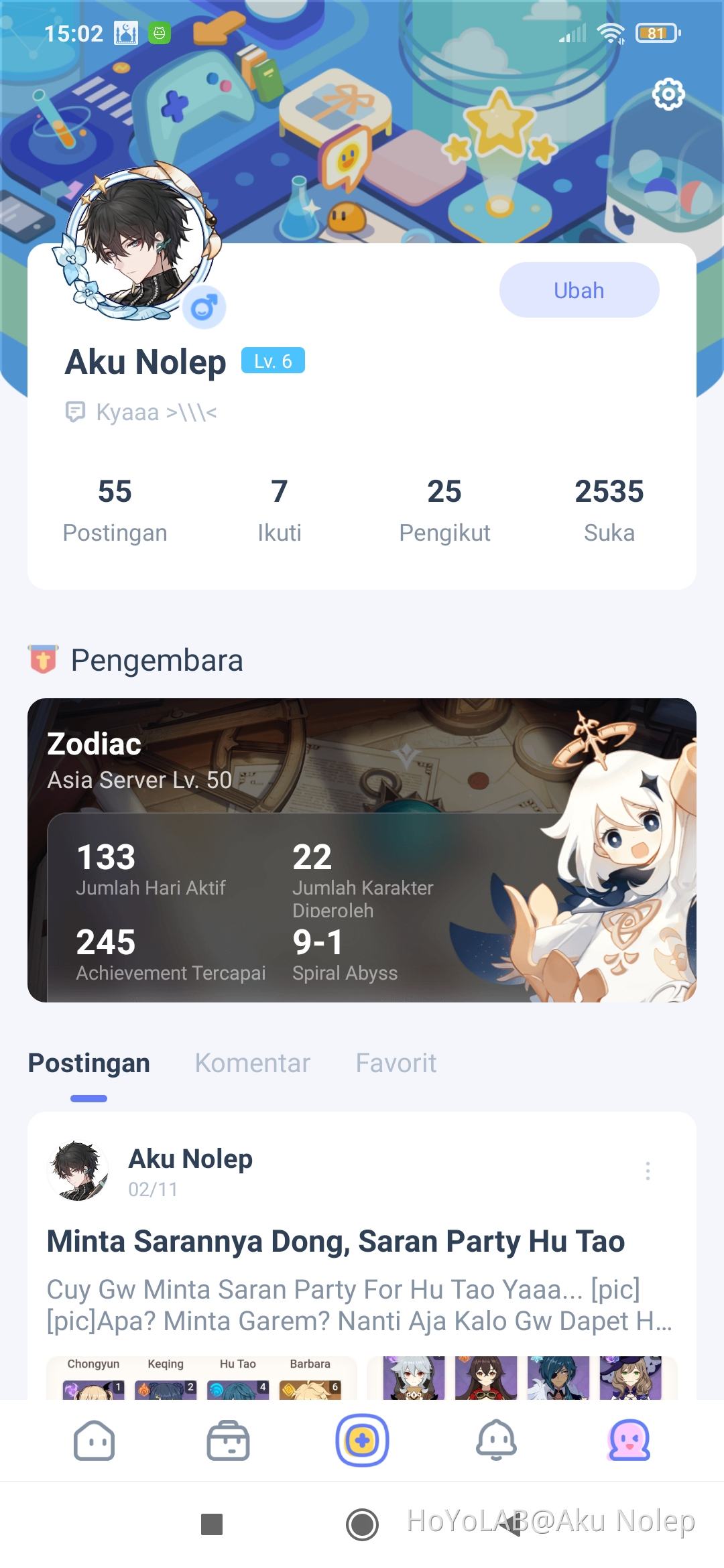Screen dimensions: 724x1568
Task: Tap the Ubah edit profile button
Action: click(x=579, y=290)
